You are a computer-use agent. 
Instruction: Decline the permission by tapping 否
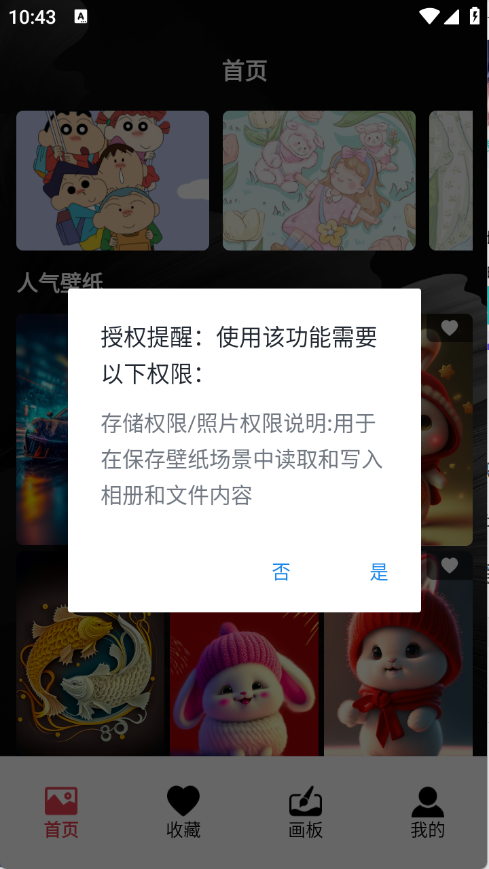coord(281,571)
